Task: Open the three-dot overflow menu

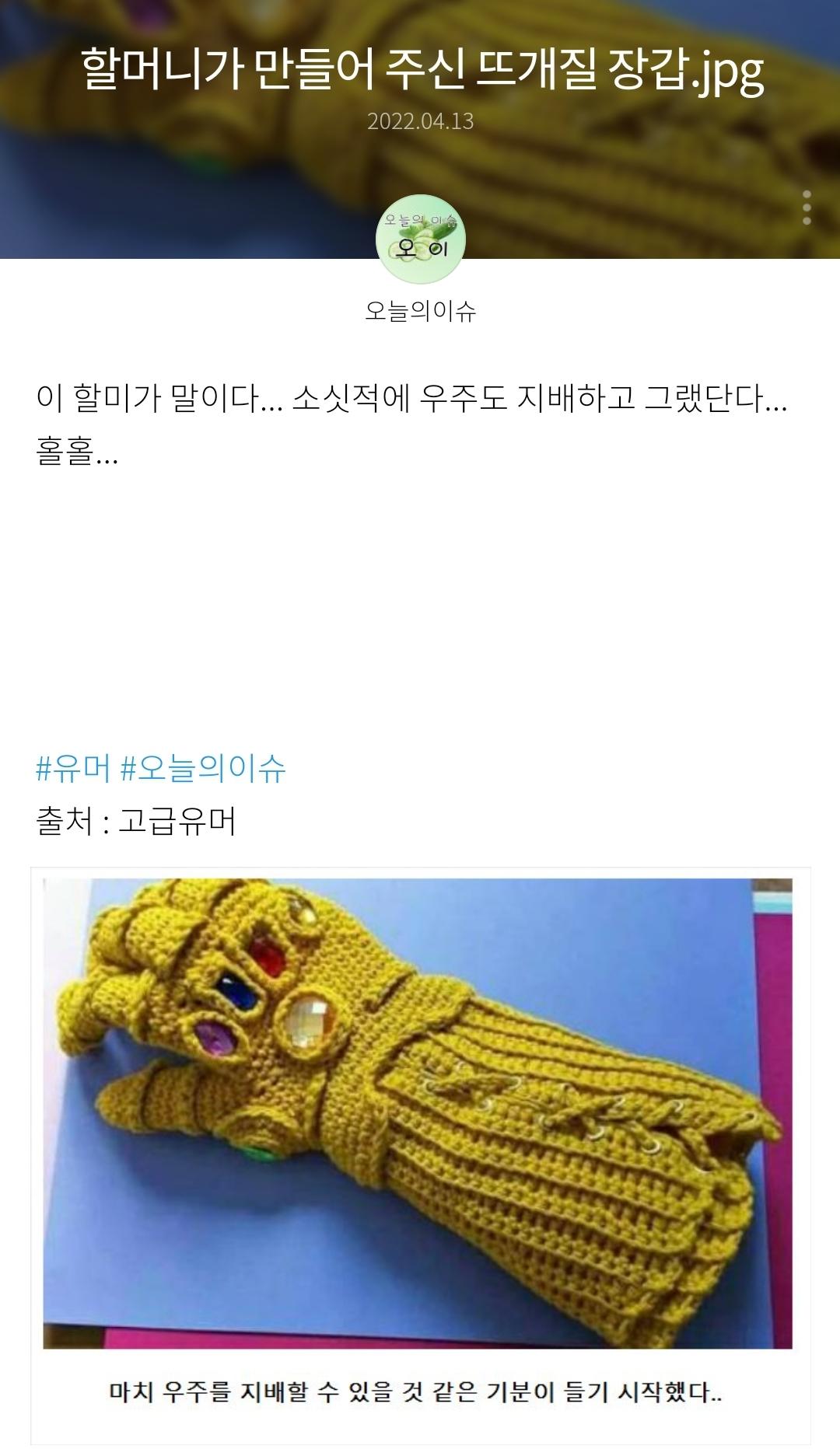Action: point(807,208)
